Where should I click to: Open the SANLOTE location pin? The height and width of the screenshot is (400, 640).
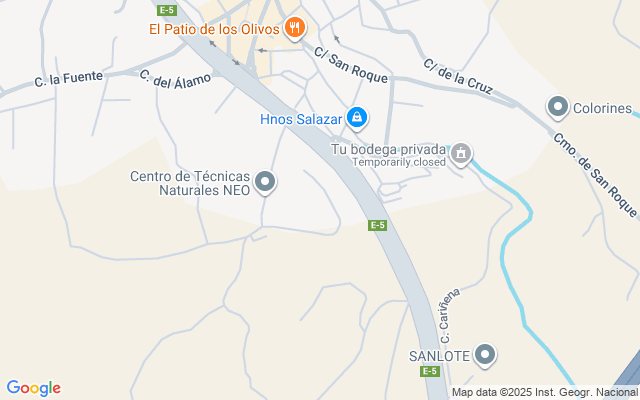tap(485, 355)
